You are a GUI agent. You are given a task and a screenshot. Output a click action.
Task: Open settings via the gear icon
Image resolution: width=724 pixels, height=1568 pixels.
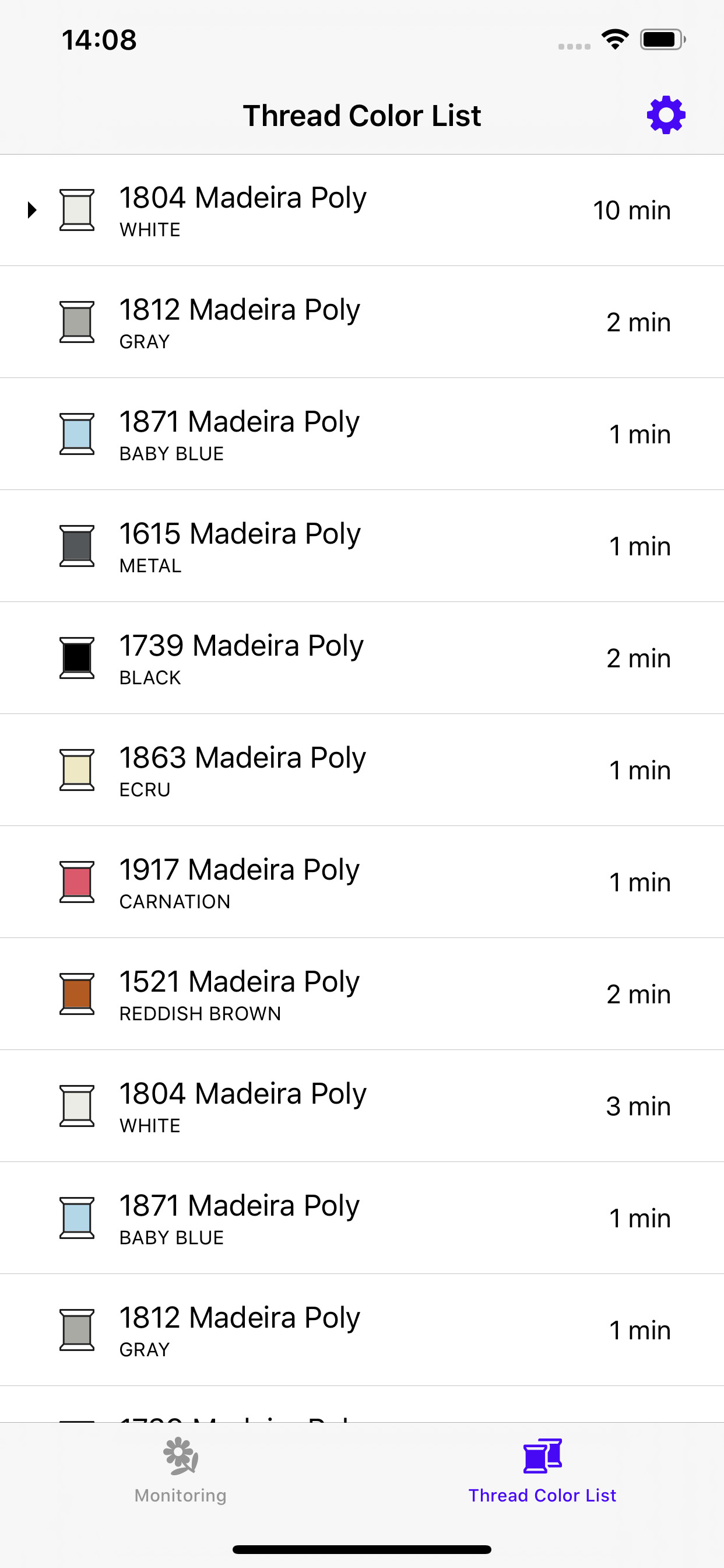666,115
